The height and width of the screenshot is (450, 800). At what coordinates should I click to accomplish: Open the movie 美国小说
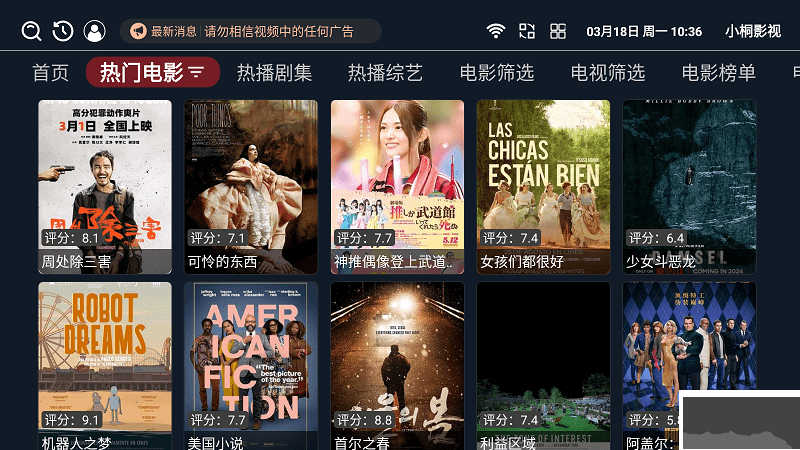tap(251, 365)
